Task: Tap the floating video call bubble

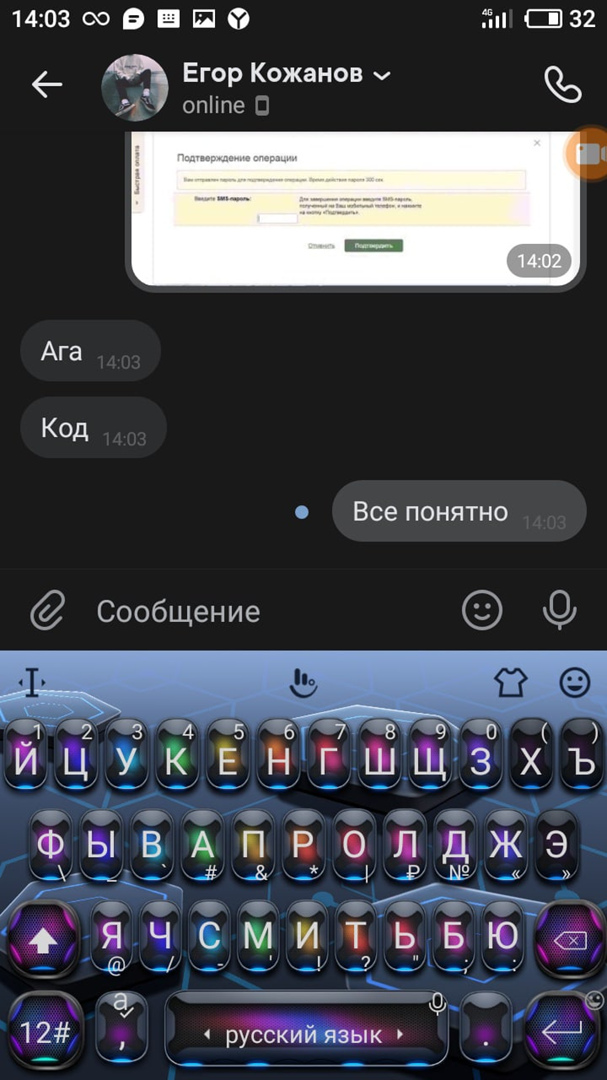Action: tap(589, 153)
